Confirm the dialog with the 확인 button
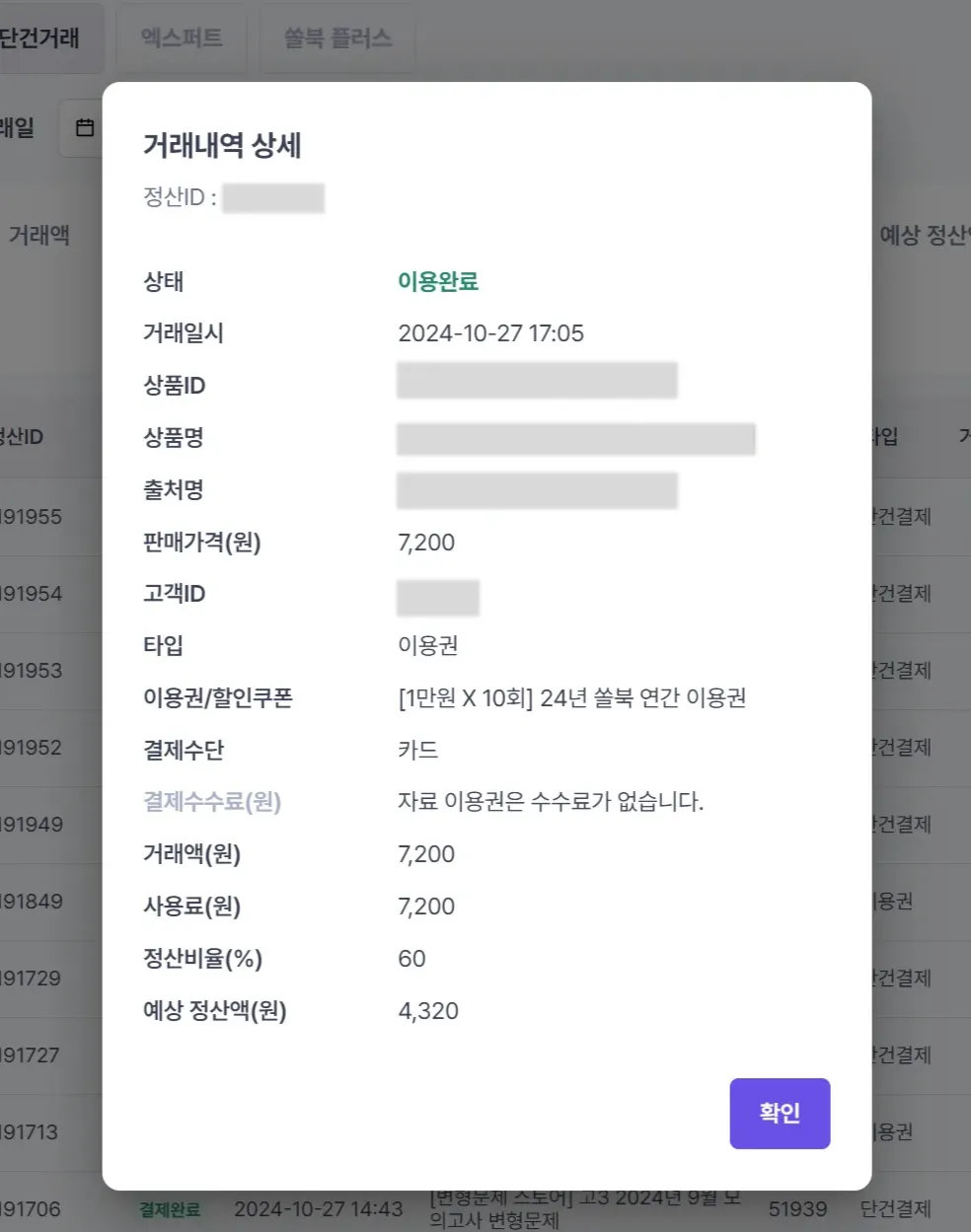This screenshot has height=1232, width=971. 780,1113
